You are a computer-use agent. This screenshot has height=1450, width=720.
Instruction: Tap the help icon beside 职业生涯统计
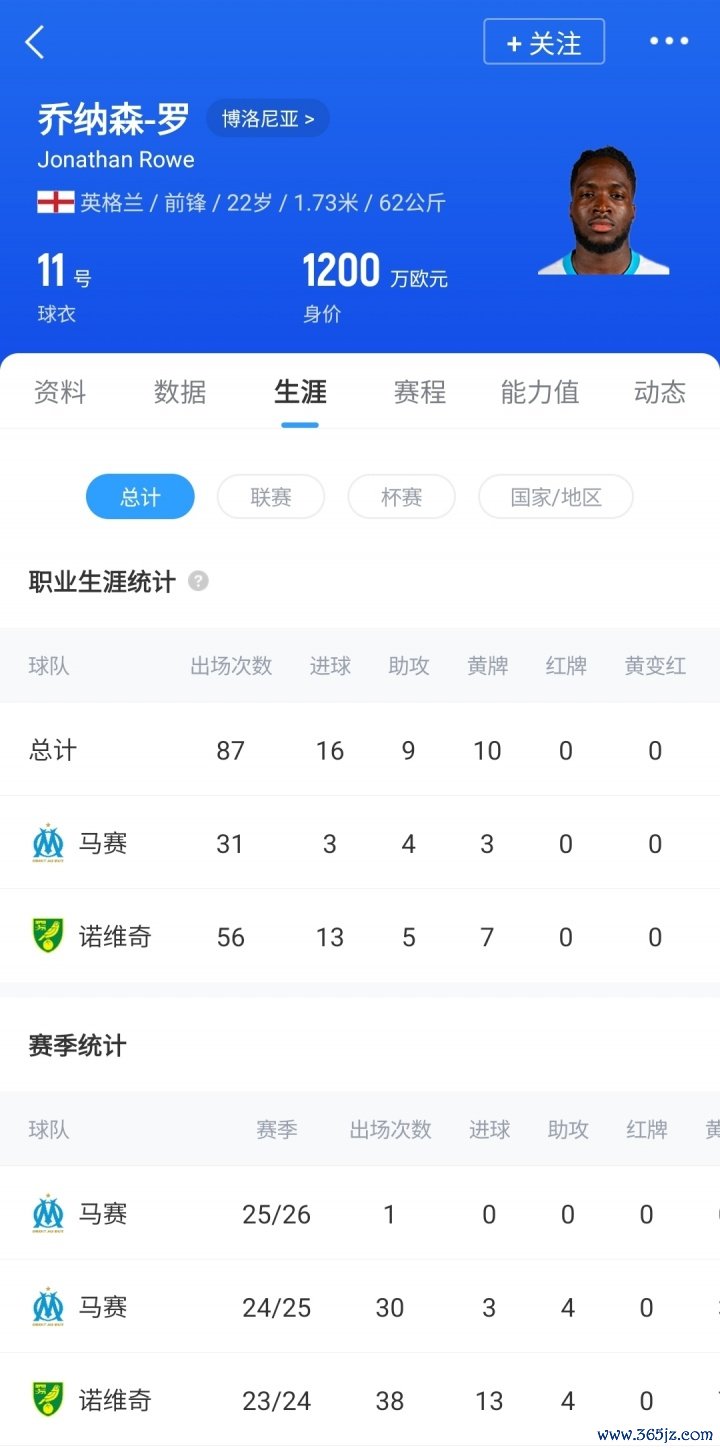tap(199, 581)
